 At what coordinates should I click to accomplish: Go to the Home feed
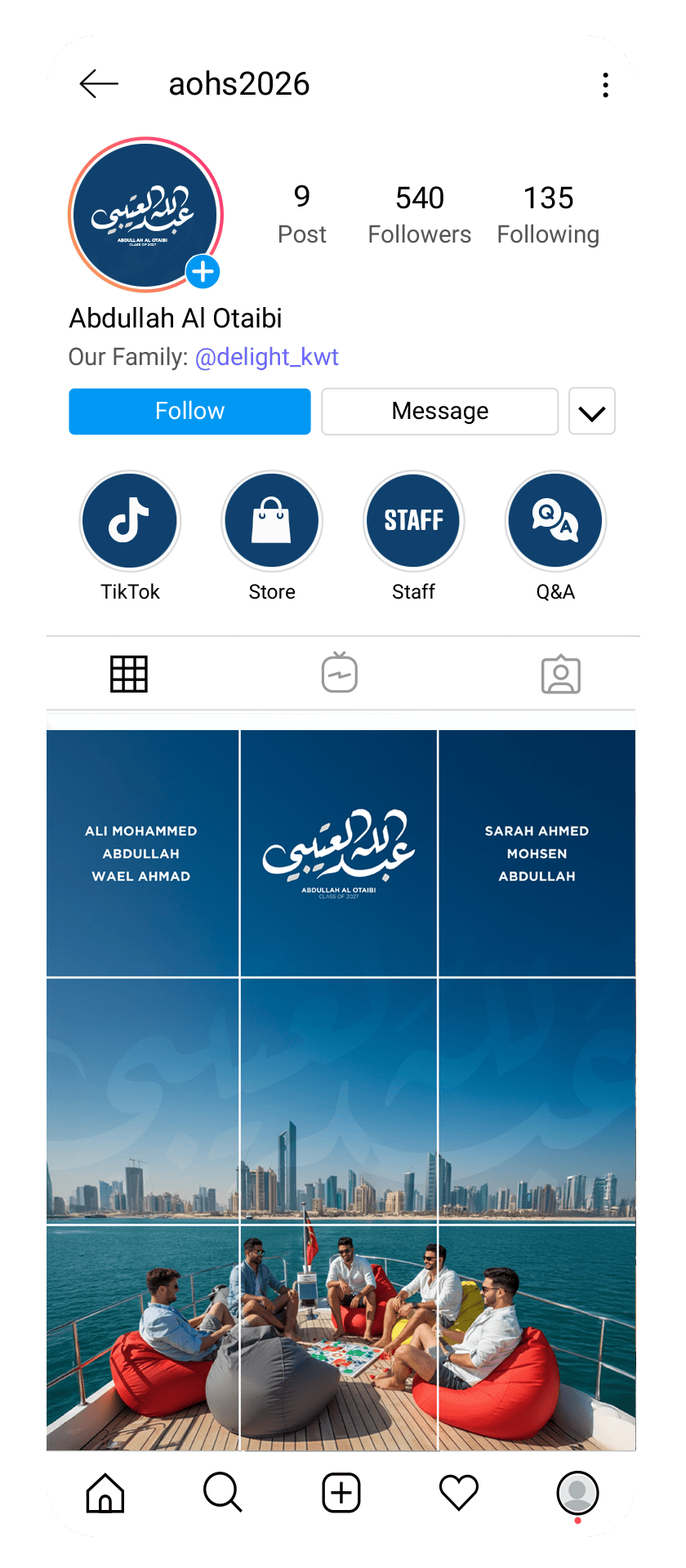point(105,1493)
